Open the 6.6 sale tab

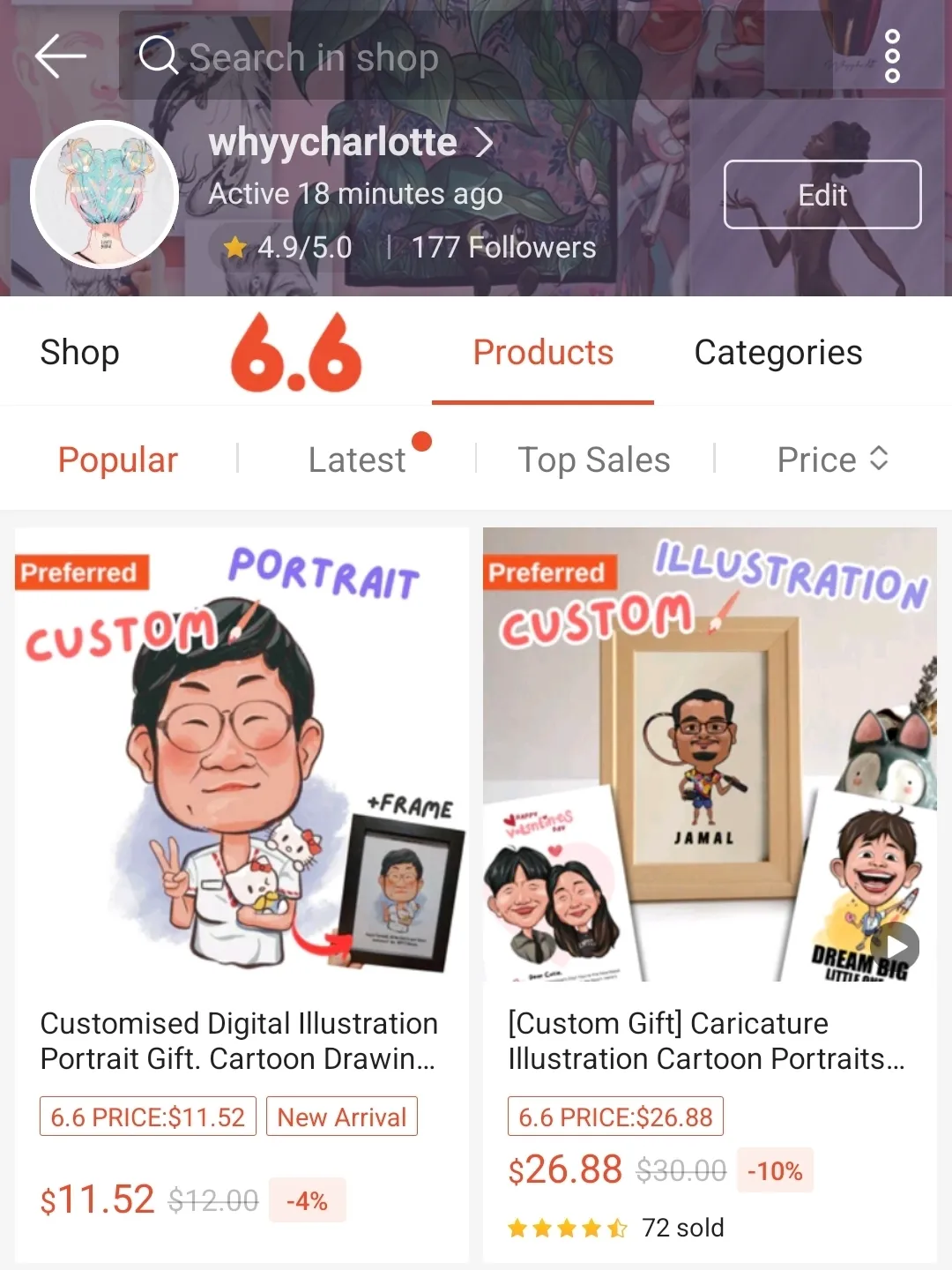point(296,352)
